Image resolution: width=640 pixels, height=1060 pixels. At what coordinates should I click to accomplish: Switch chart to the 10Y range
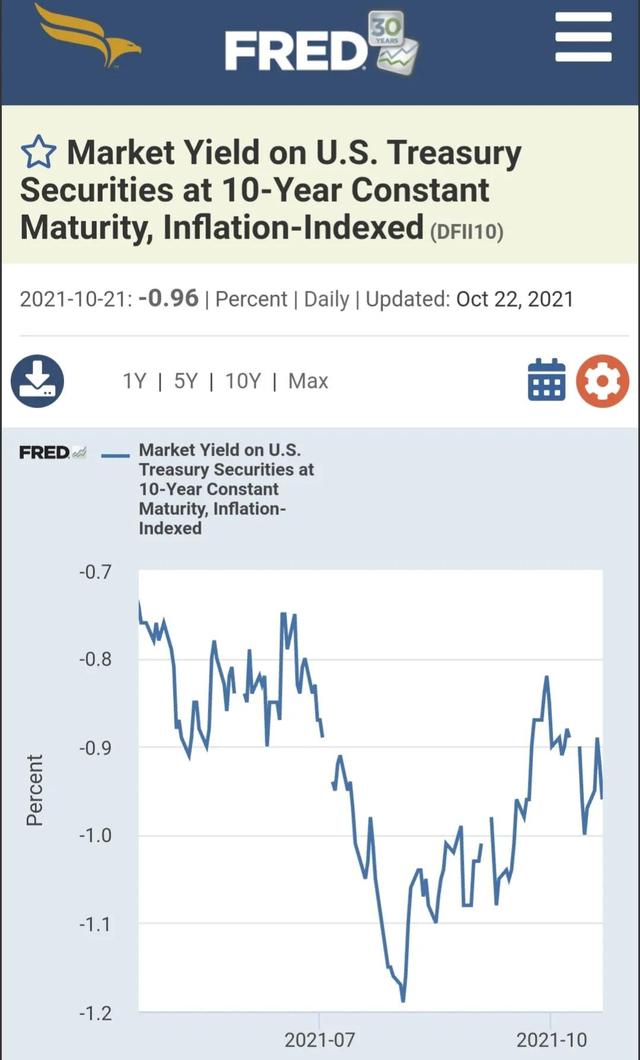pos(244,381)
